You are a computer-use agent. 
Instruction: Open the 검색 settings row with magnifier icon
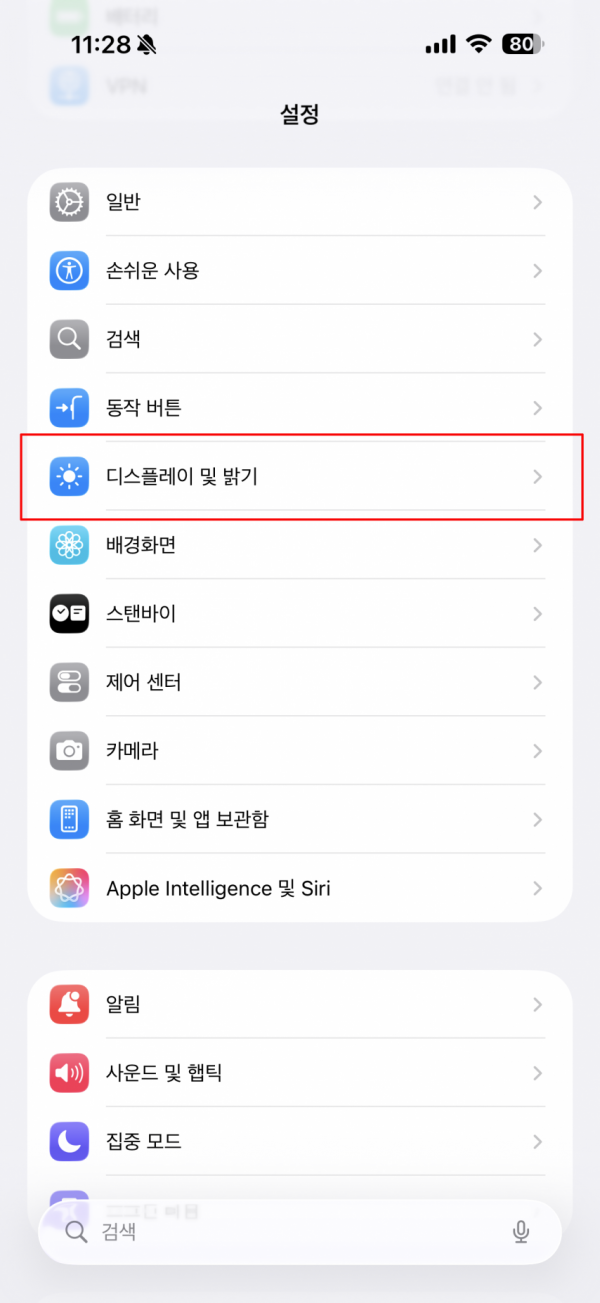point(300,340)
